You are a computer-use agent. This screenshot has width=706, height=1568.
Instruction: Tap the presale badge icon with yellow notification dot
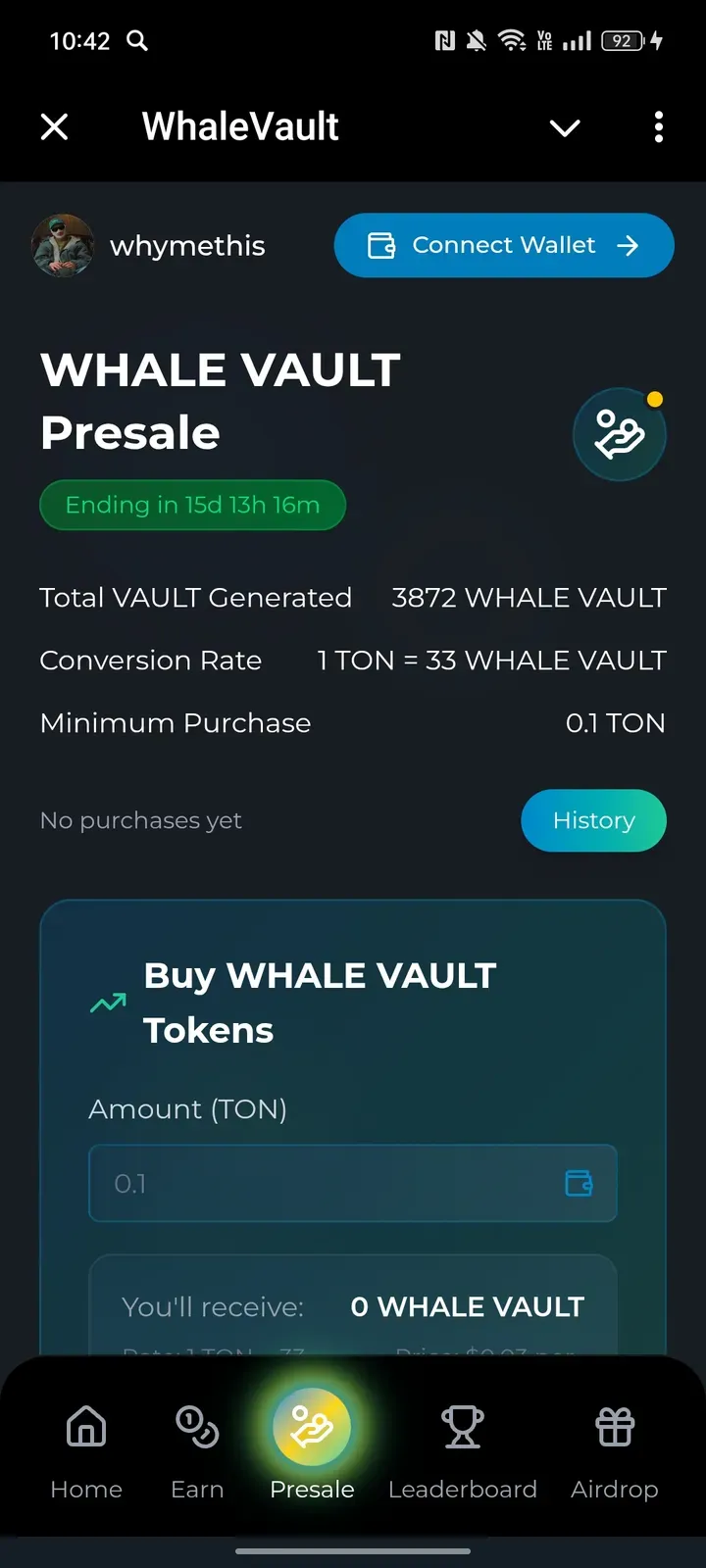(619, 433)
